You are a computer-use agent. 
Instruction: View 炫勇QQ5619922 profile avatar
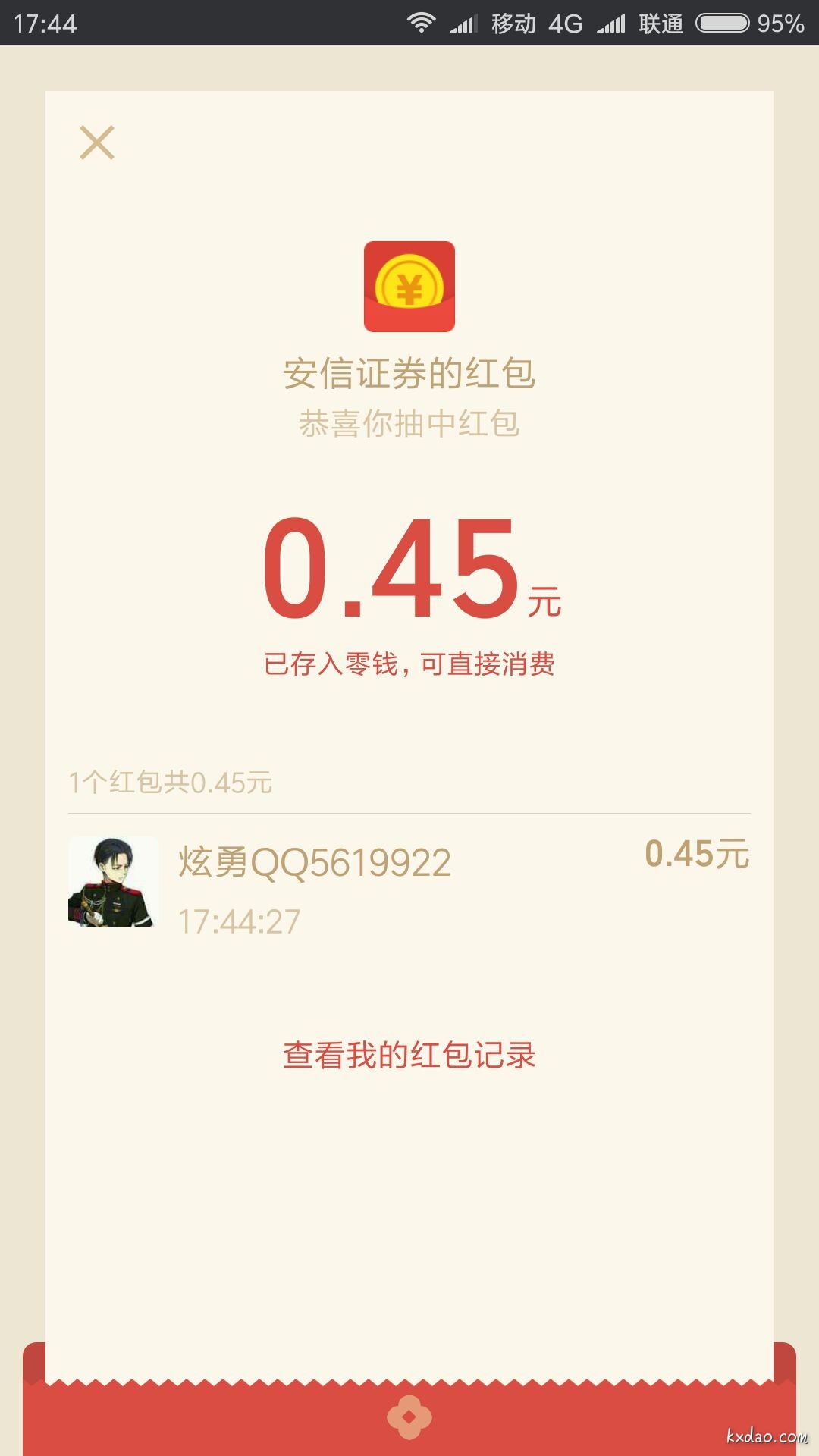point(115,883)
